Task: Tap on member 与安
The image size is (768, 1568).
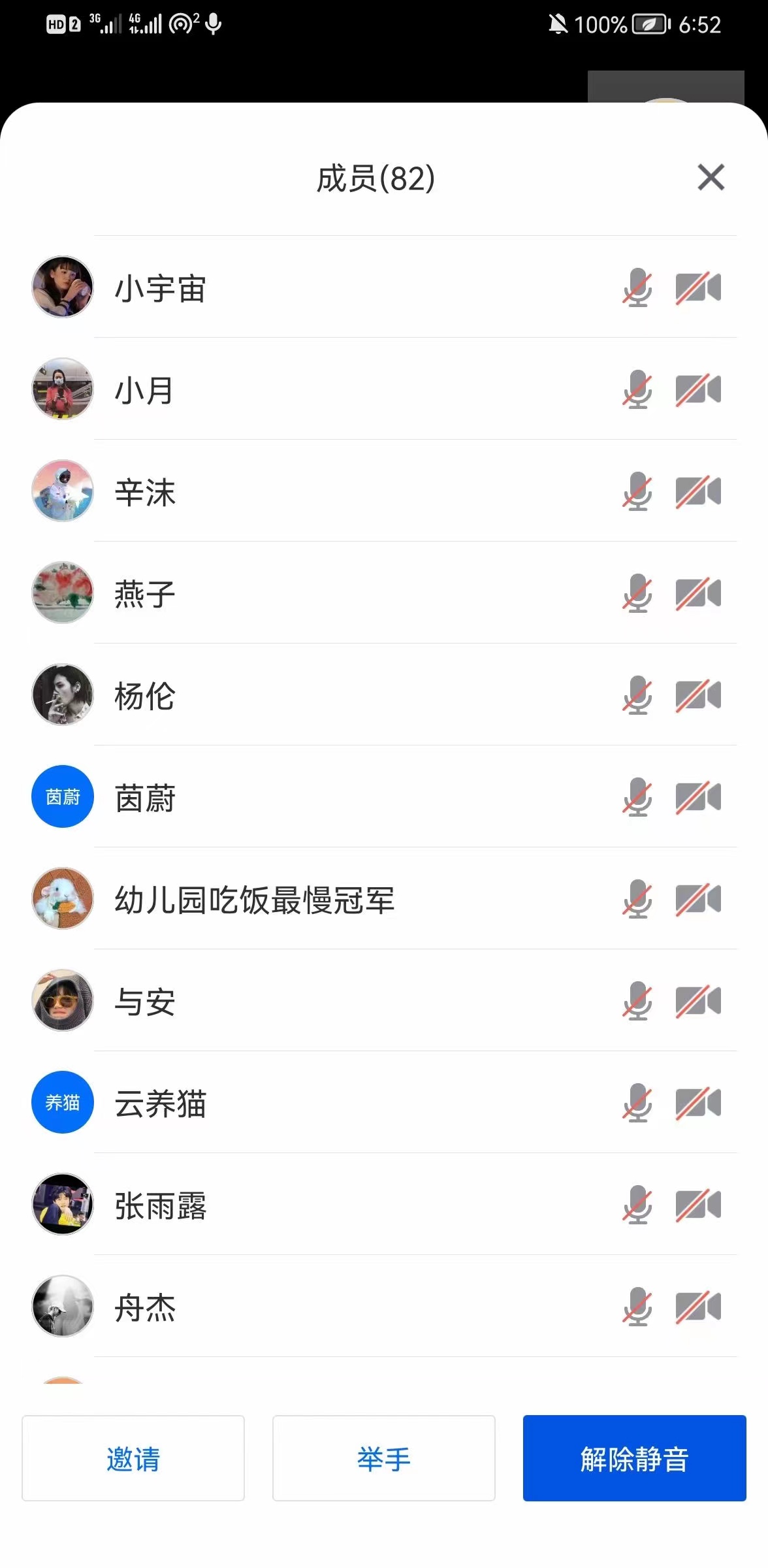Action: (x=145, y=1002)
